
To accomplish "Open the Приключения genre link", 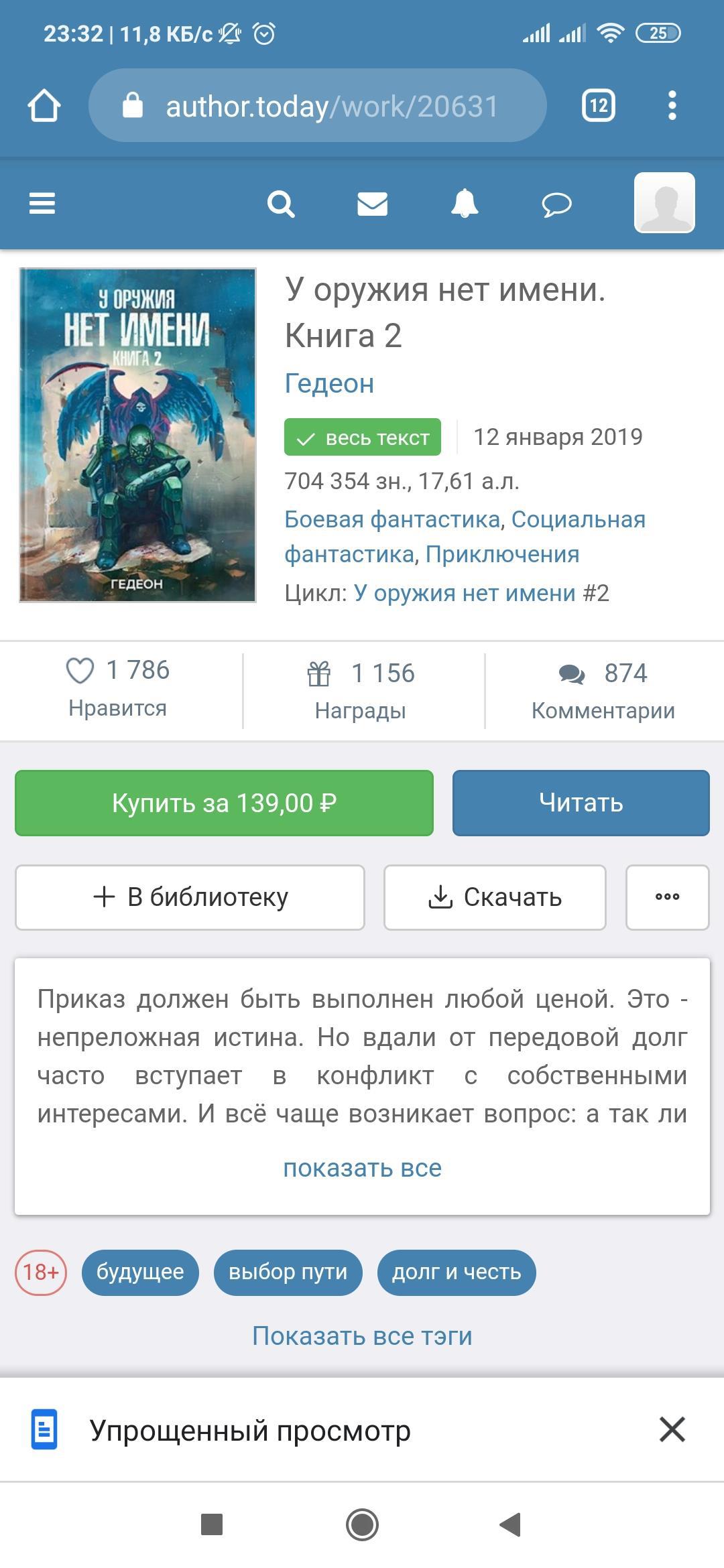I will (x=502, y=554).
